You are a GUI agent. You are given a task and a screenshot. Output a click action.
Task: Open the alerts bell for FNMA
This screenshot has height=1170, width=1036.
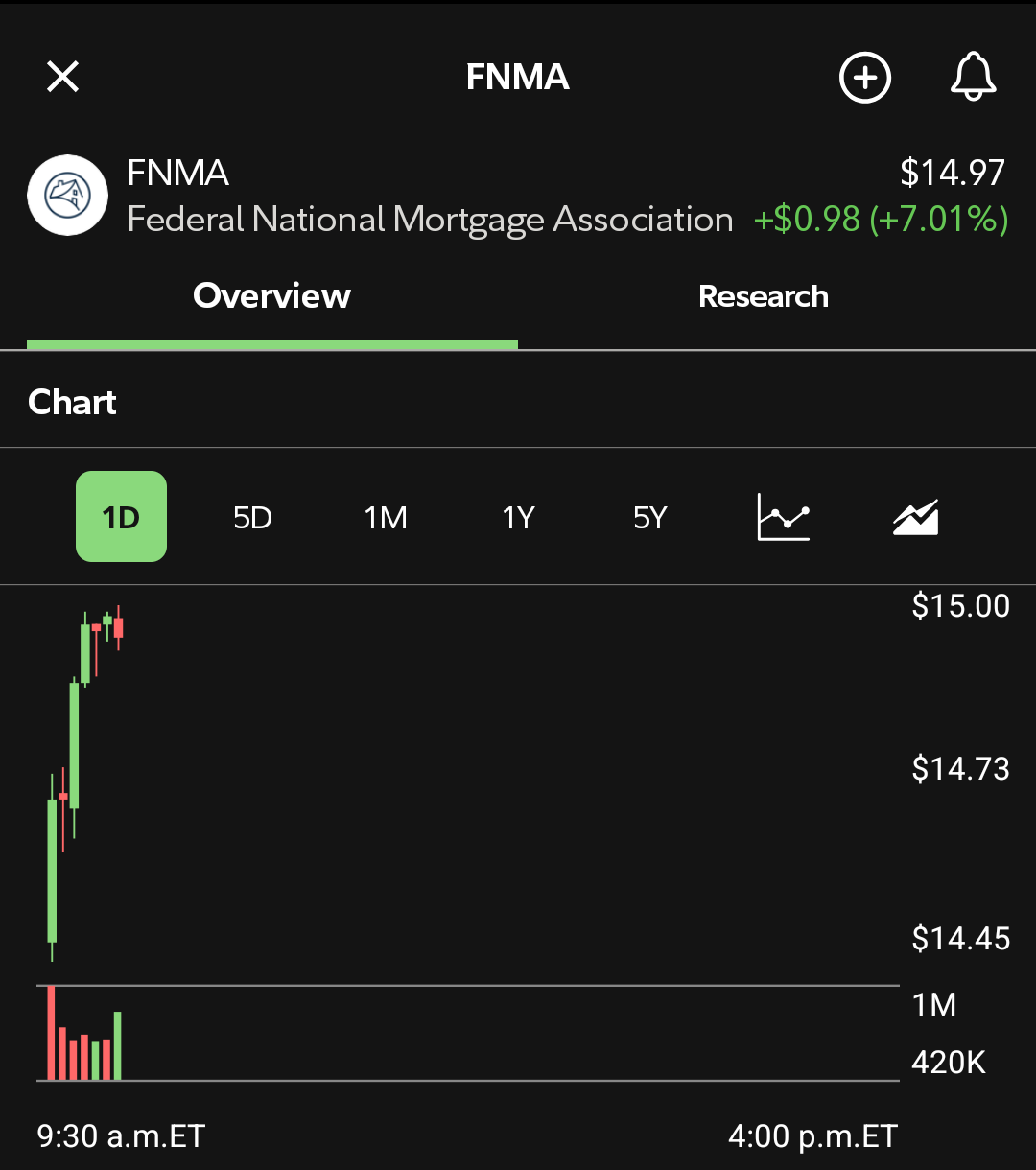pyautogui.click(x=973, y=77)
